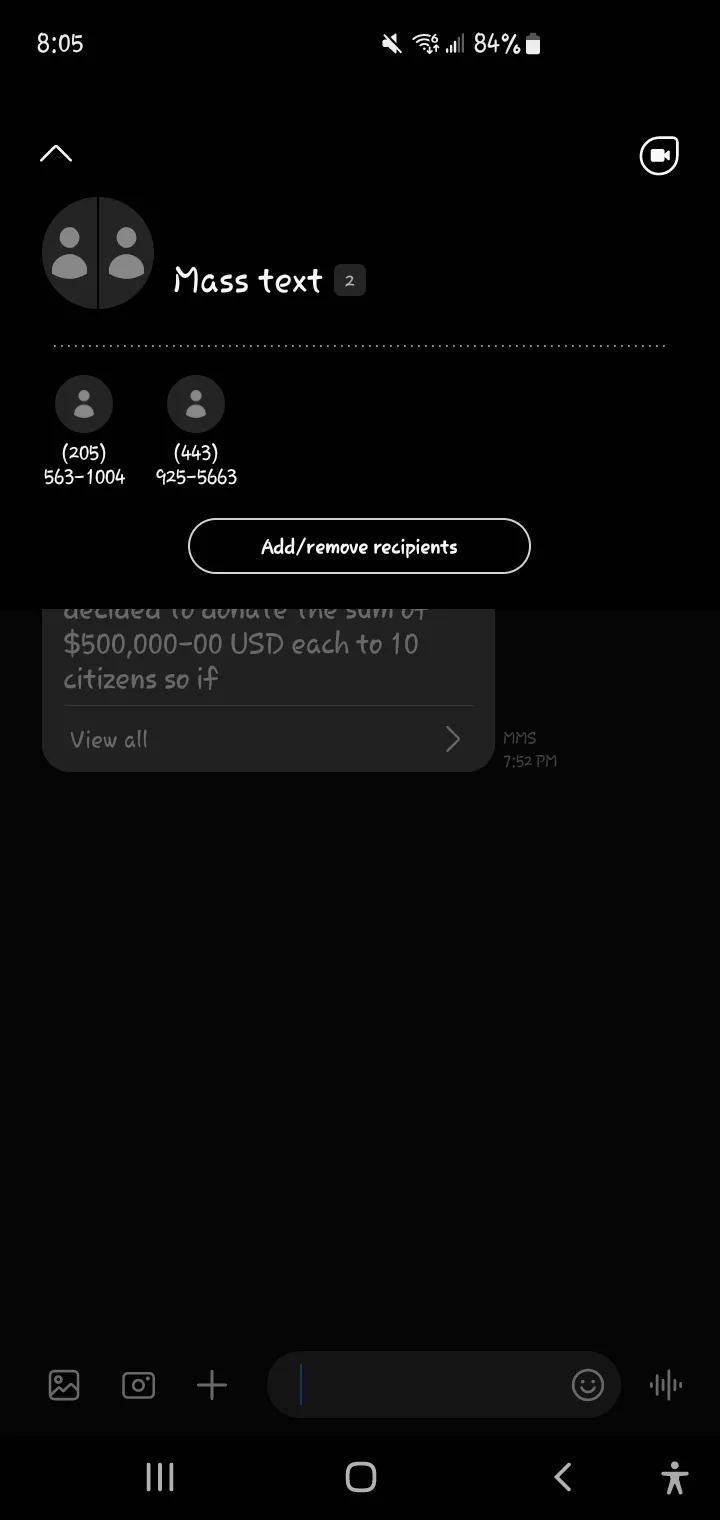View all of the MMS message

click(x=267, y=739)
